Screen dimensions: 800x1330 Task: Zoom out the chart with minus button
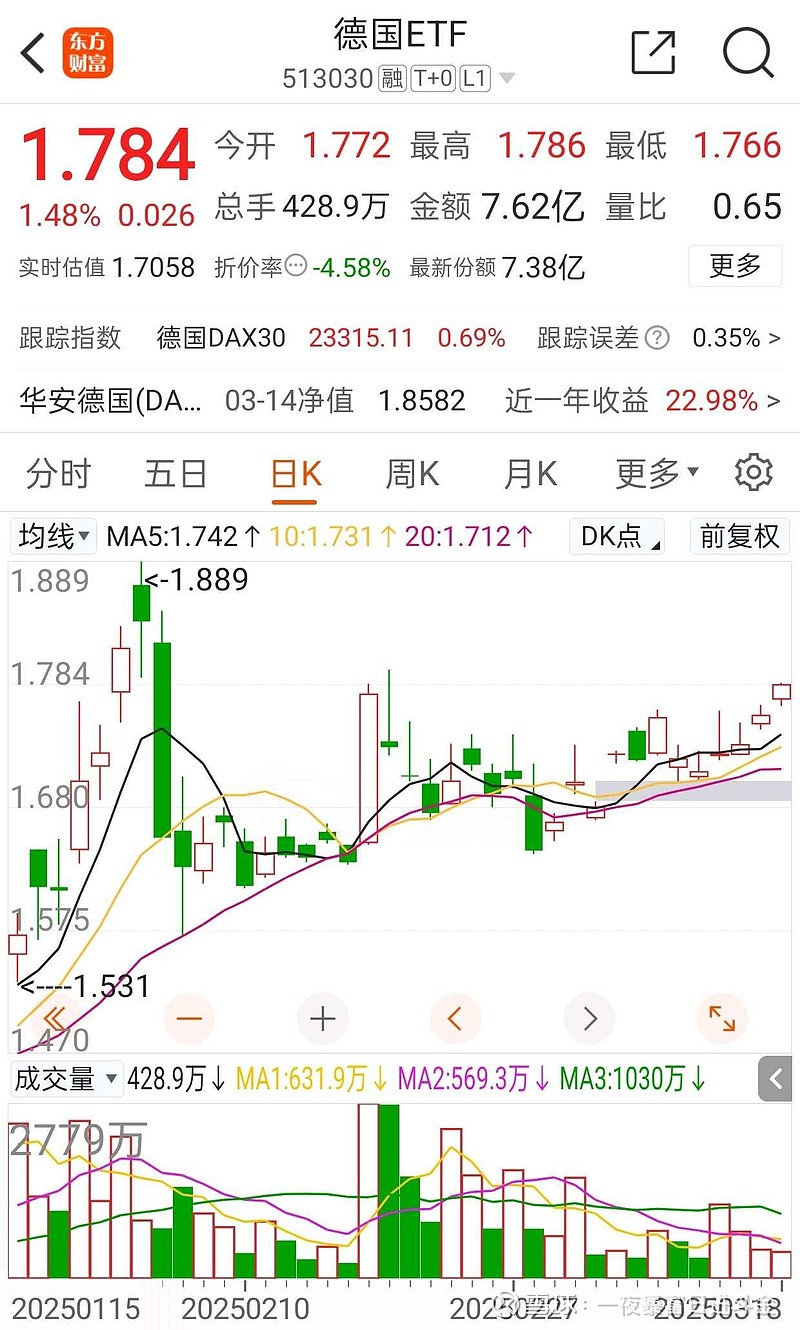point(188,1019)
